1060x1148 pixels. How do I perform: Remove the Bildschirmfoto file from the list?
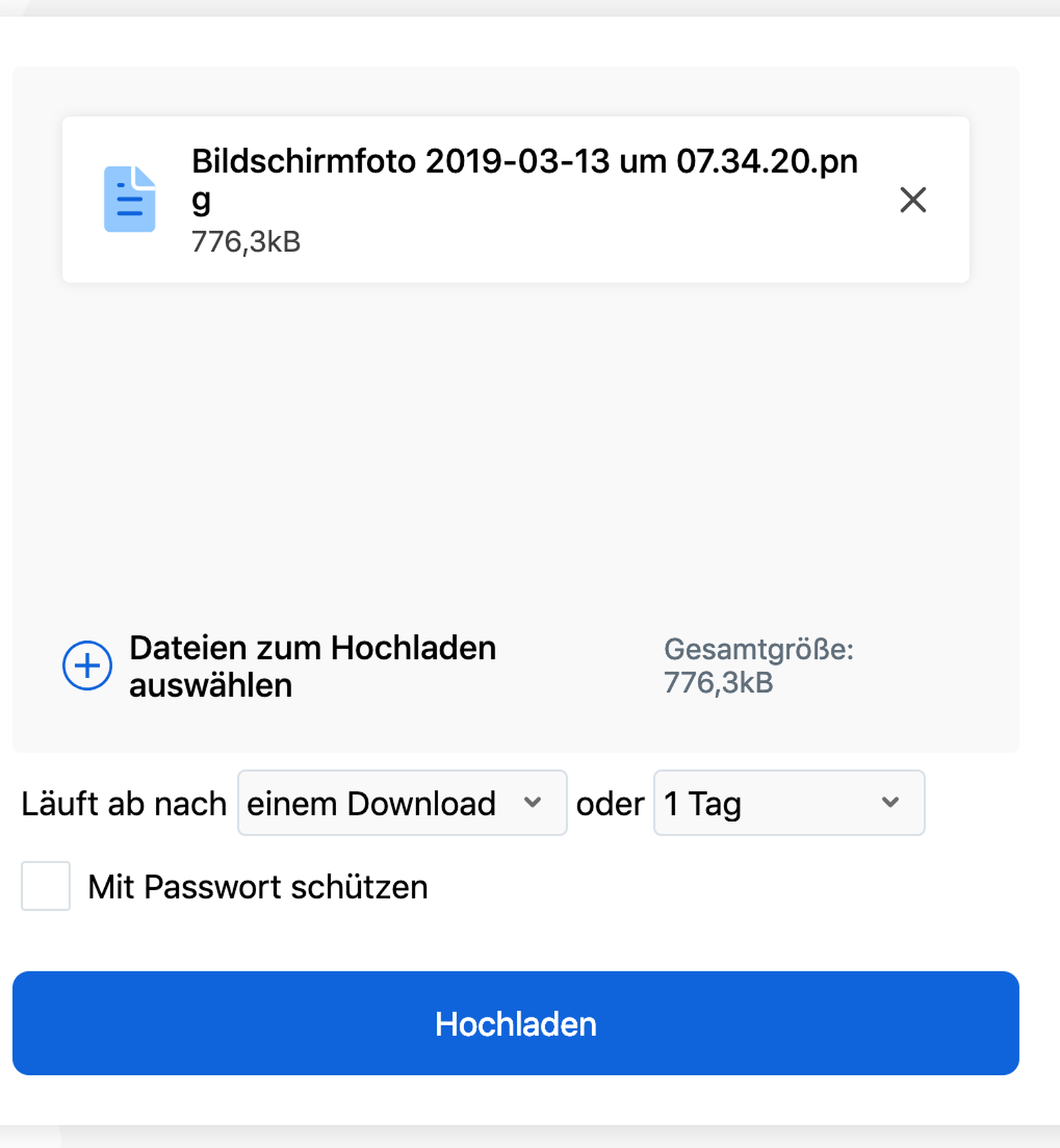pos(912,200)
